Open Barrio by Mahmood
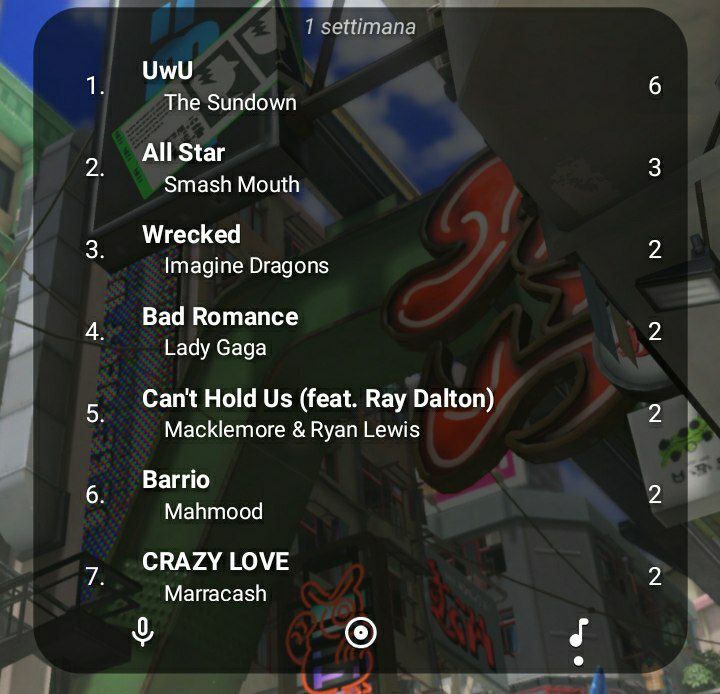 [x=360, y=496]
